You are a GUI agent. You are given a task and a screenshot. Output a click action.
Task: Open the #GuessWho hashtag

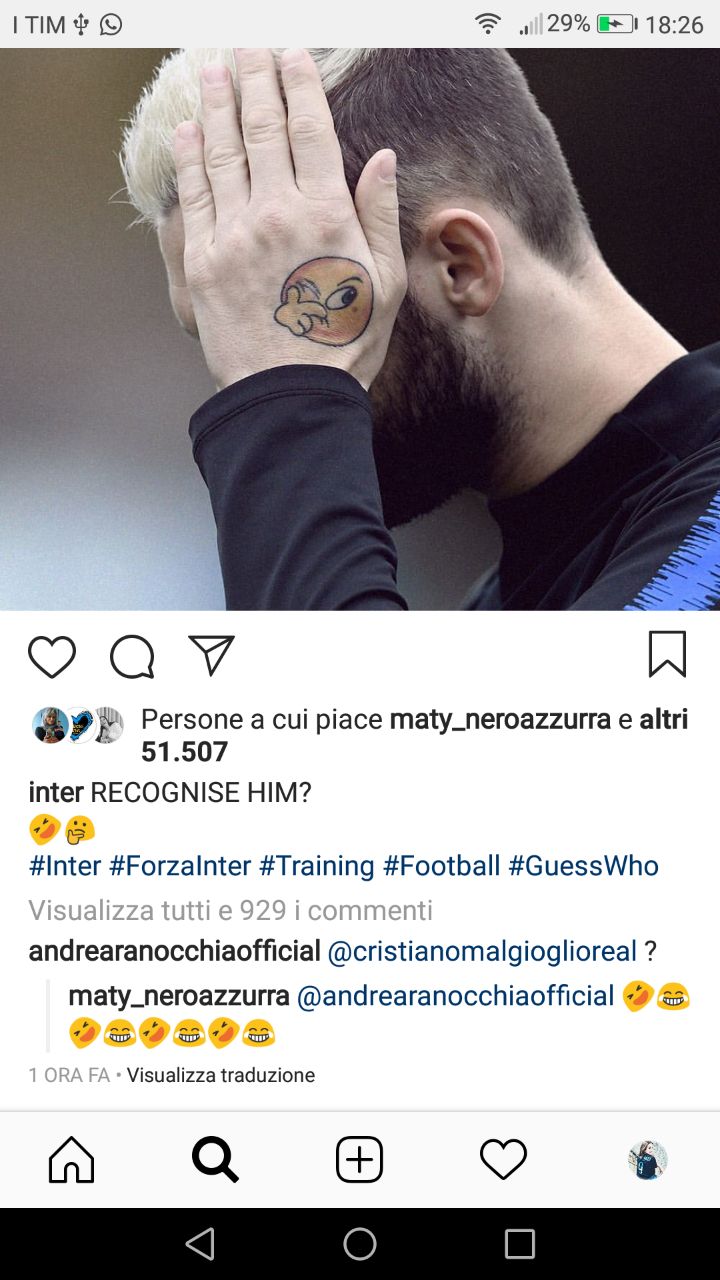[x=583, y=865]
